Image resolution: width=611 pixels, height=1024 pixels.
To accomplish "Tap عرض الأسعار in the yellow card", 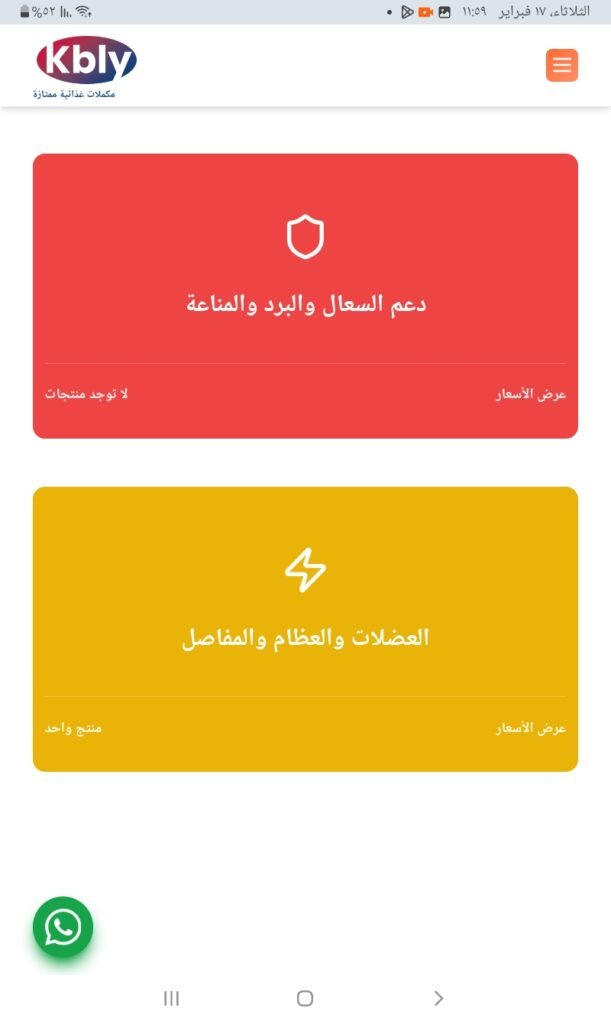I will point(530,728).
